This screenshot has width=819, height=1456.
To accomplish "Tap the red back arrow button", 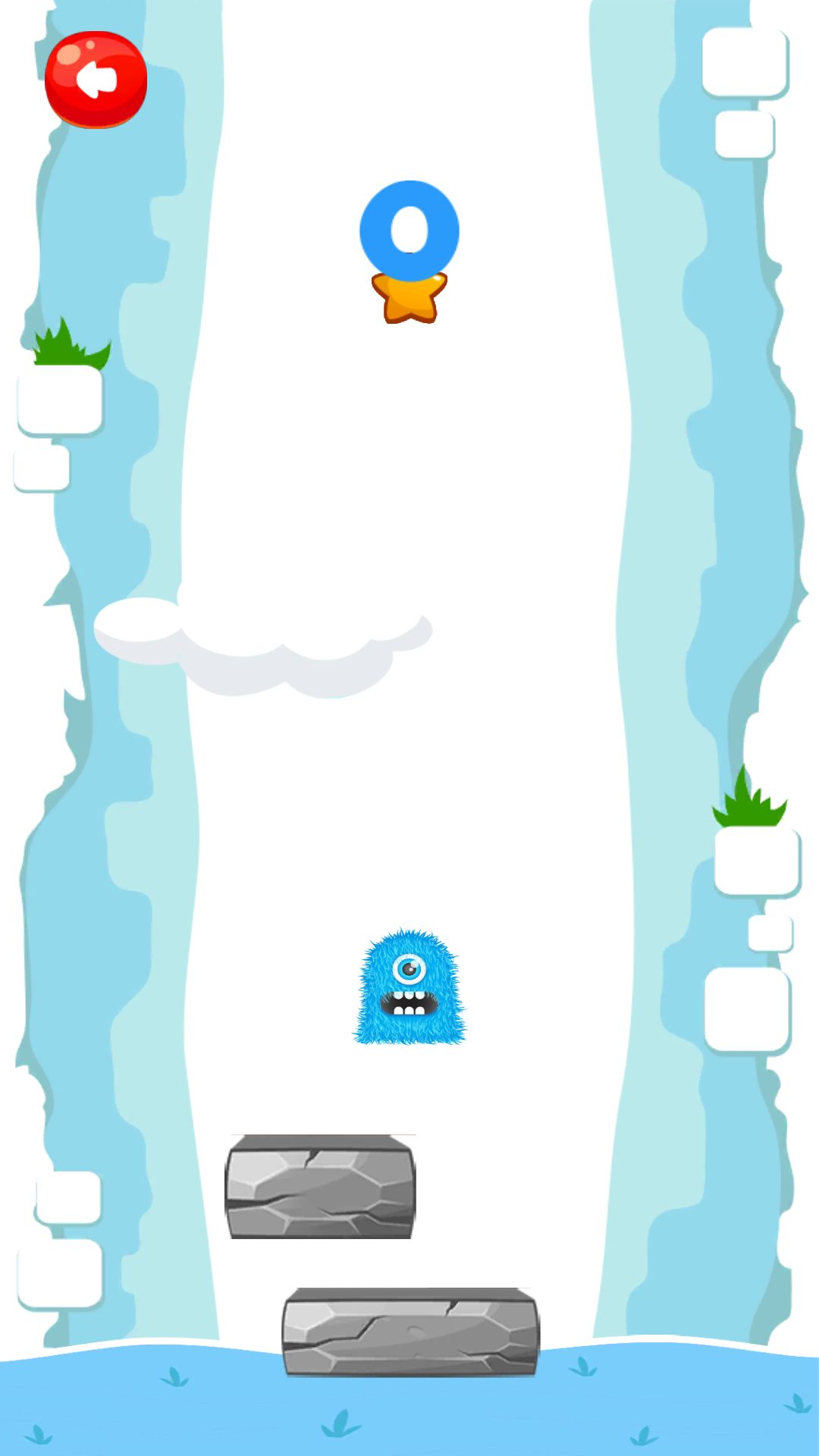I will pyautogui.click(x=96, y=79).
